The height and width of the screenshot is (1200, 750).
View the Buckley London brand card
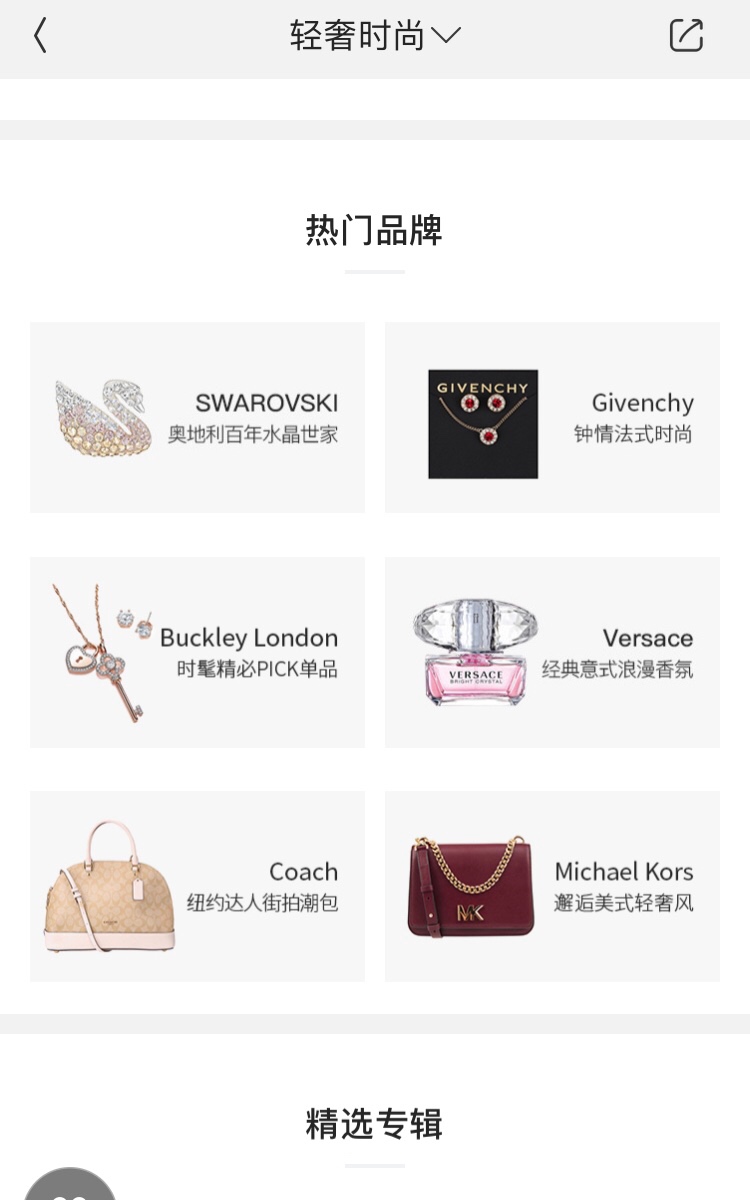click(x=197, y=652)
